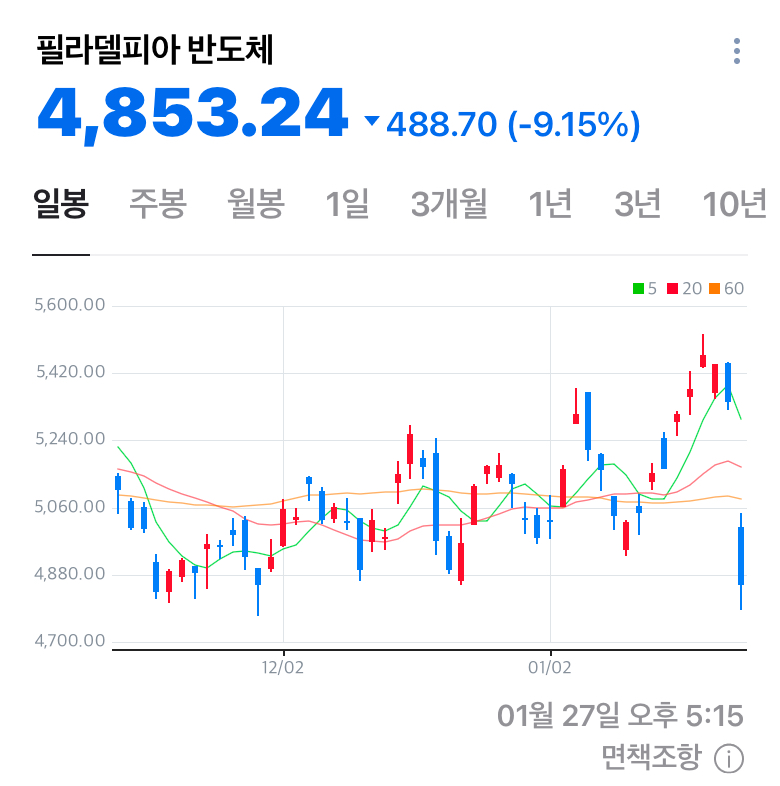Image resolution: width=780 pixels, height=786 pixels.
Task: Switch to the 월봉 monthly candle tab
Action: tap(255, 205)
